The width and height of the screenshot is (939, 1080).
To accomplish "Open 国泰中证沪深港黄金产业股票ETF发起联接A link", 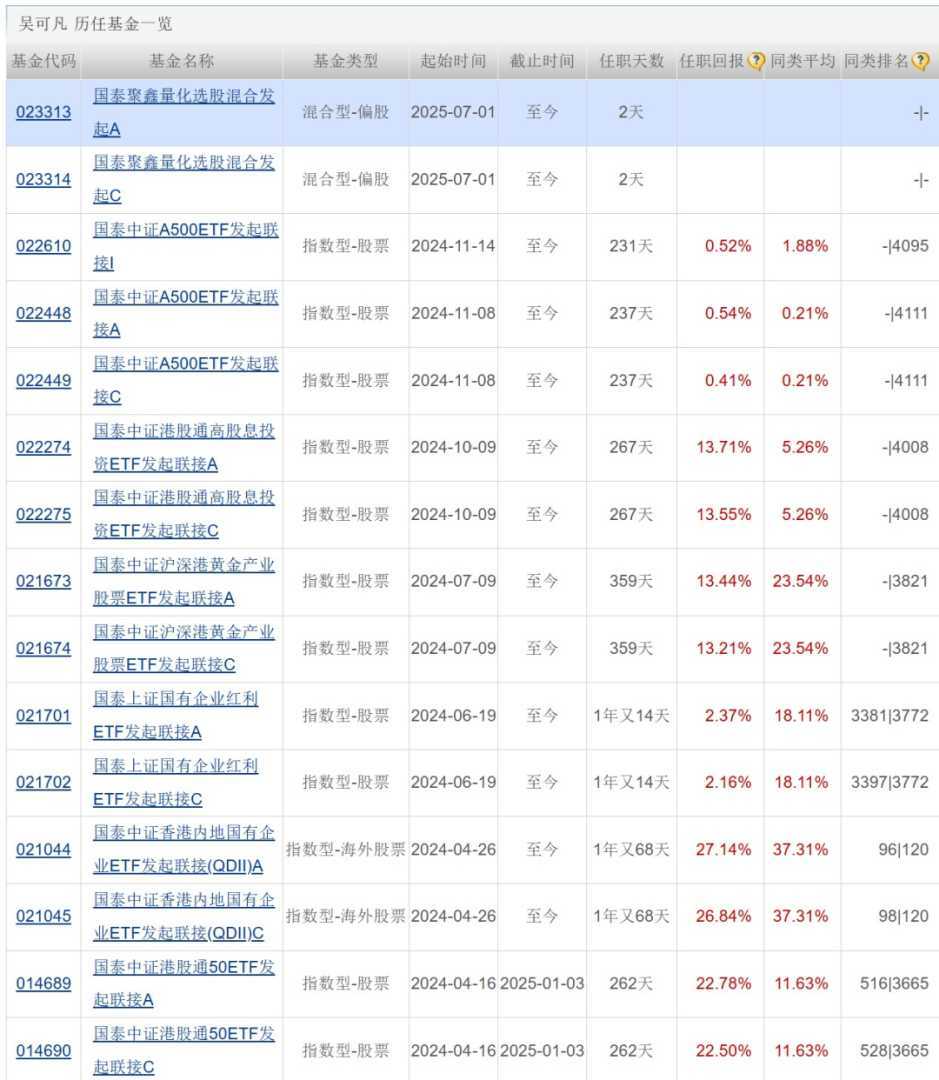I will tap(184, 564).
